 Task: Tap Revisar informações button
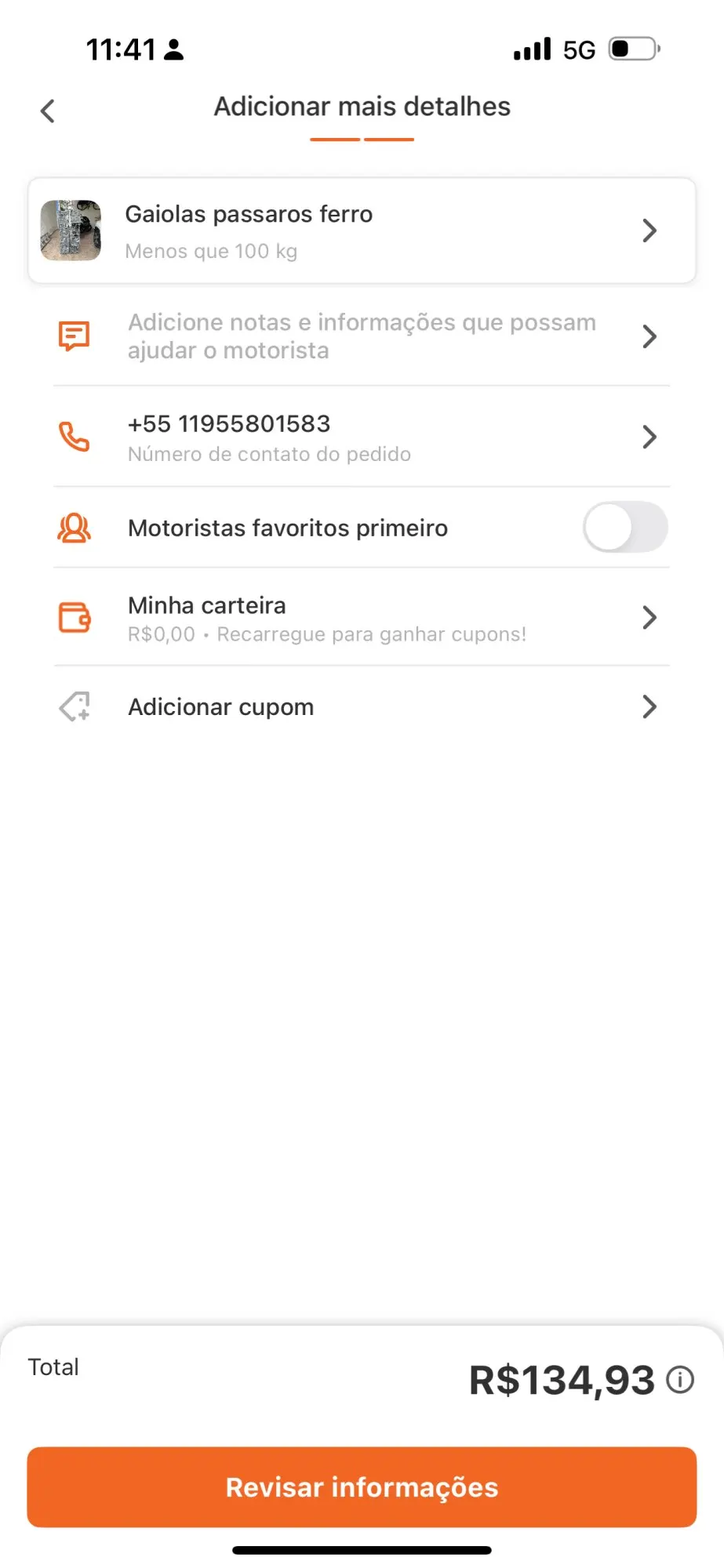(x=362, y=1487)
